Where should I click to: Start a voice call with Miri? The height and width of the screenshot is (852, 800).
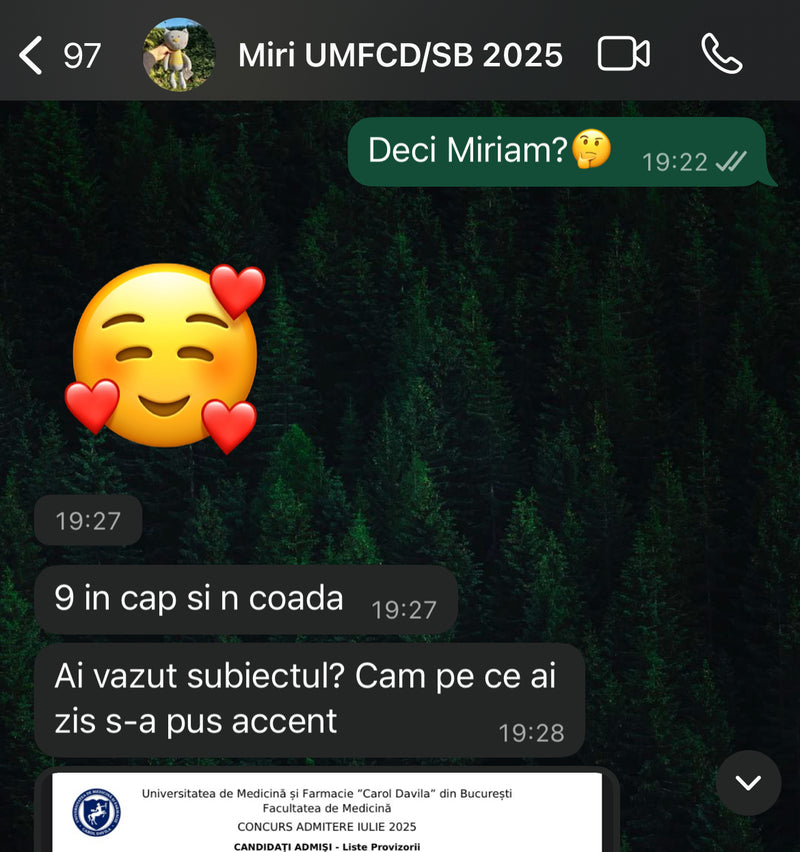(721, 54)
